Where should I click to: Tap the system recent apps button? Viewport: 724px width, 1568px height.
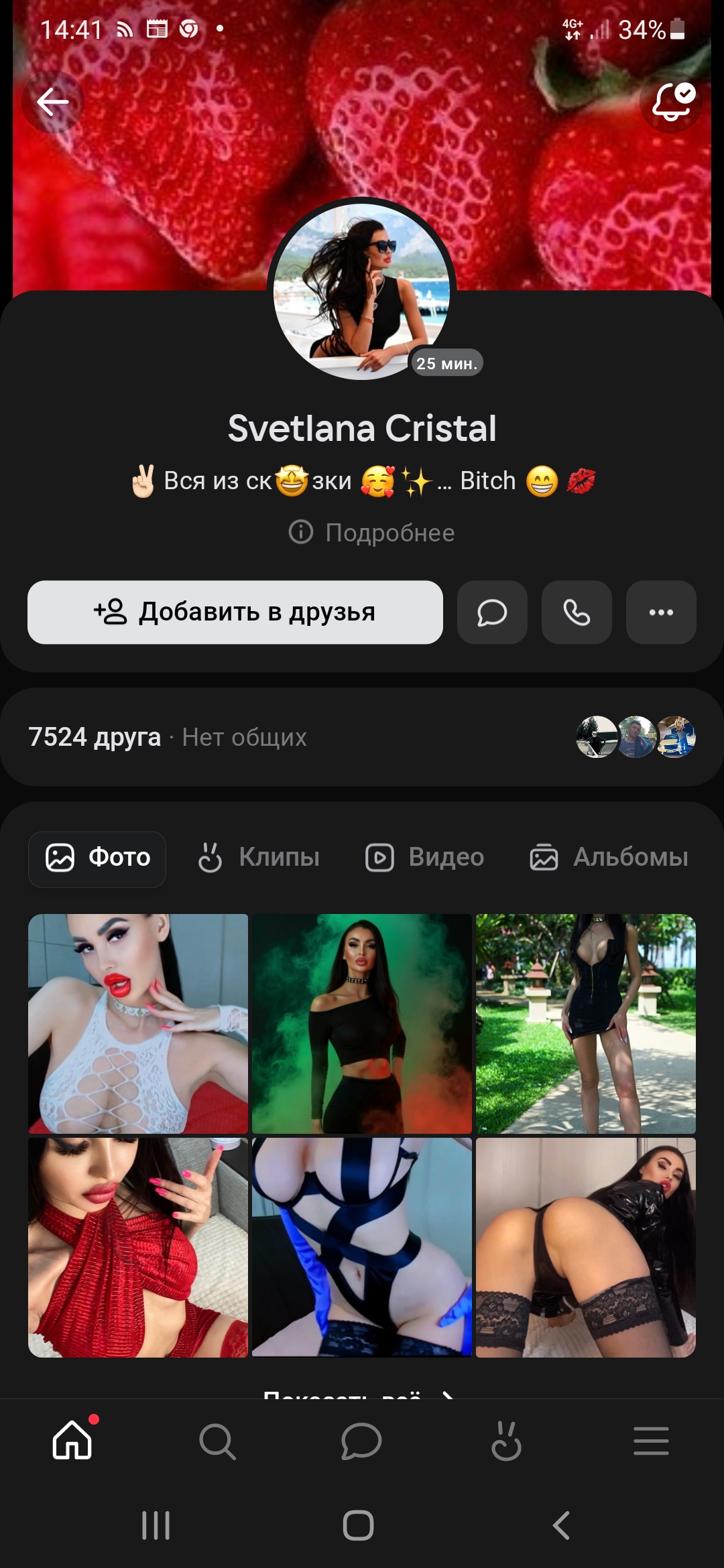point(156,1526)
